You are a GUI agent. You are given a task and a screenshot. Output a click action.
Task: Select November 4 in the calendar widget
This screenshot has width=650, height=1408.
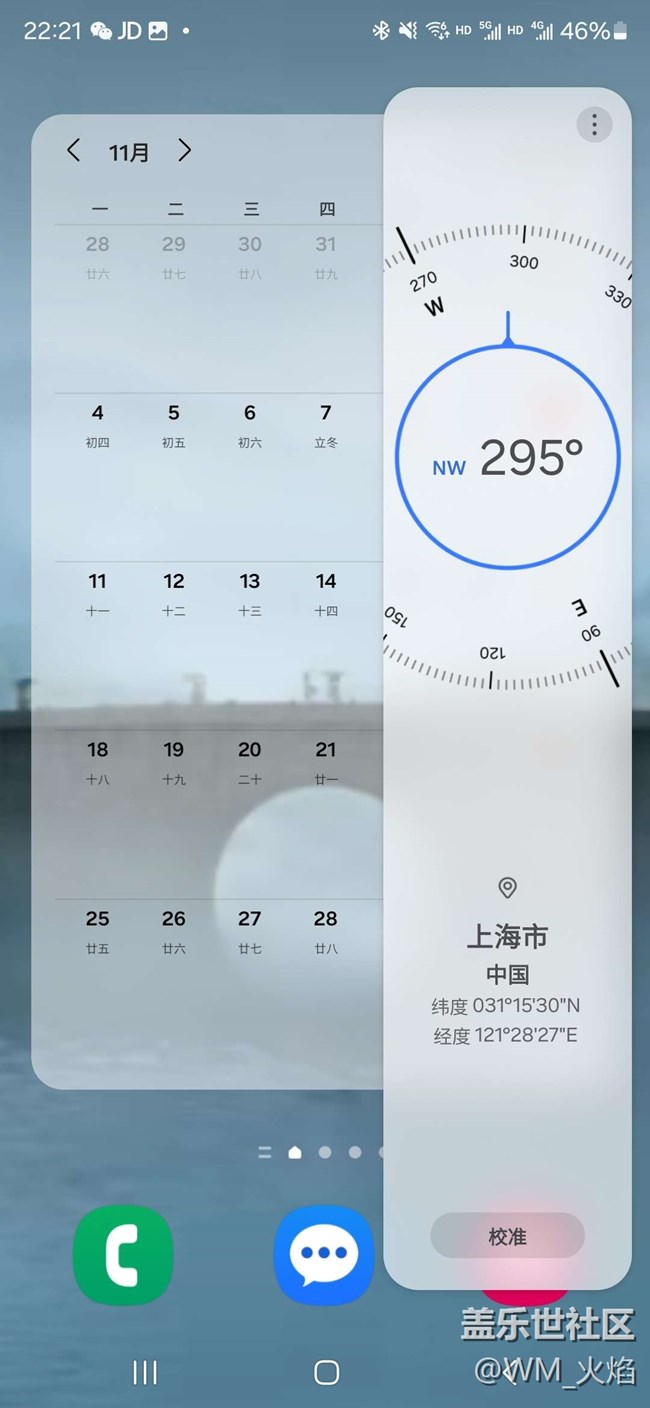click(98, 424)
